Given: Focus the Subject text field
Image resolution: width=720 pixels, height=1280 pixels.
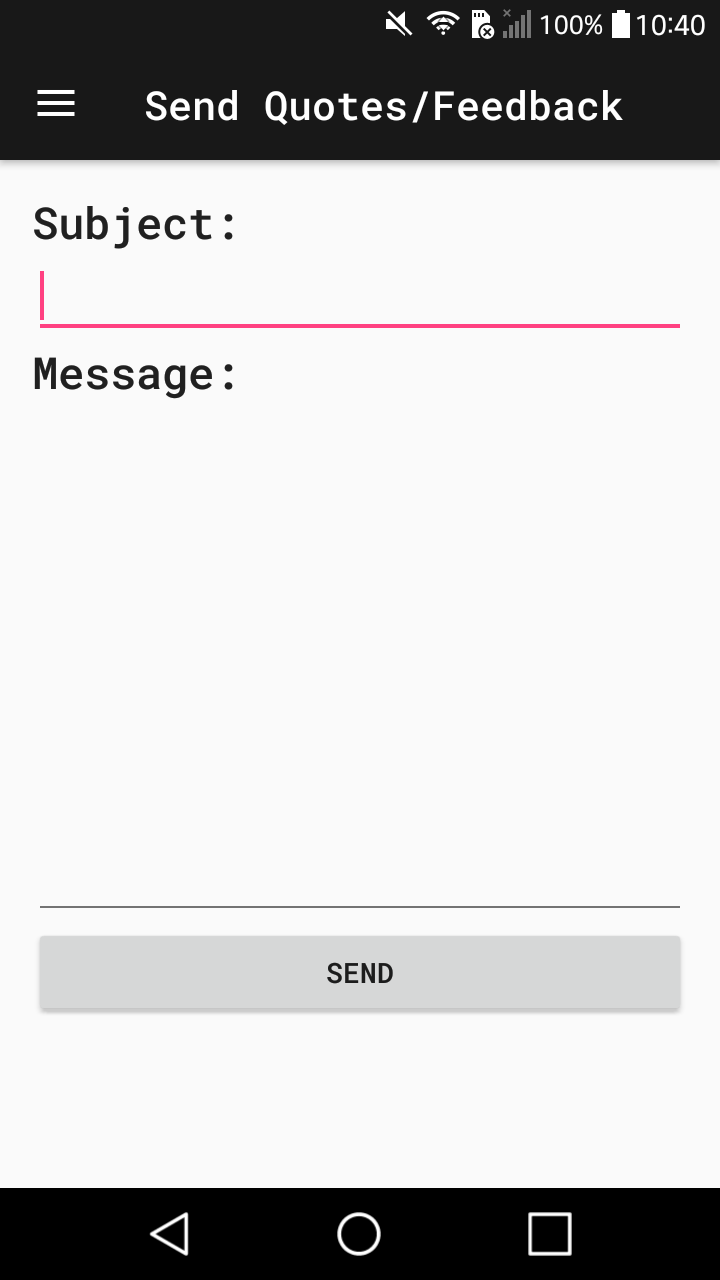Looking at the screenshot, I should point(360,298).
